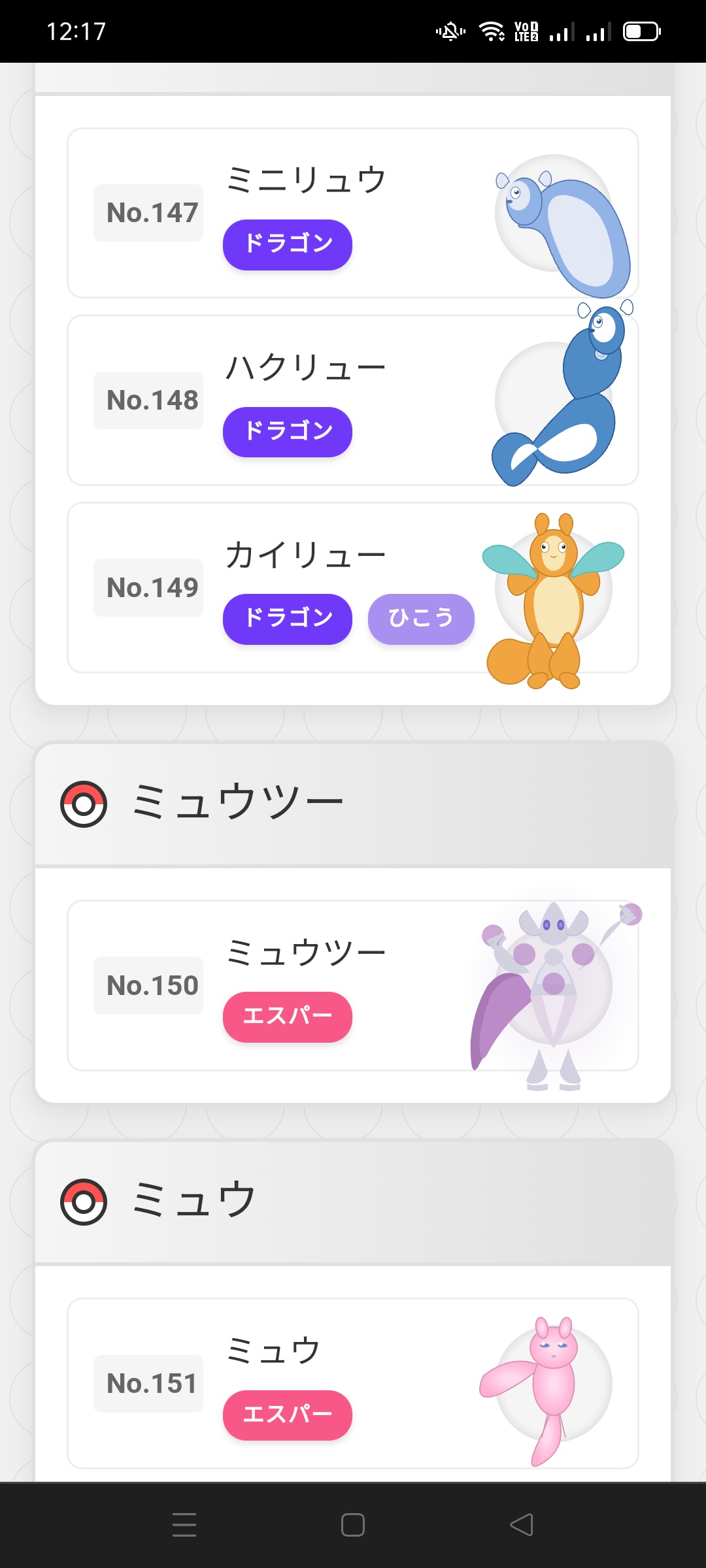Open the カイリュー No.149 card
The height and width of the screenshot is (1568, 706).
click(x=353, y=587)
